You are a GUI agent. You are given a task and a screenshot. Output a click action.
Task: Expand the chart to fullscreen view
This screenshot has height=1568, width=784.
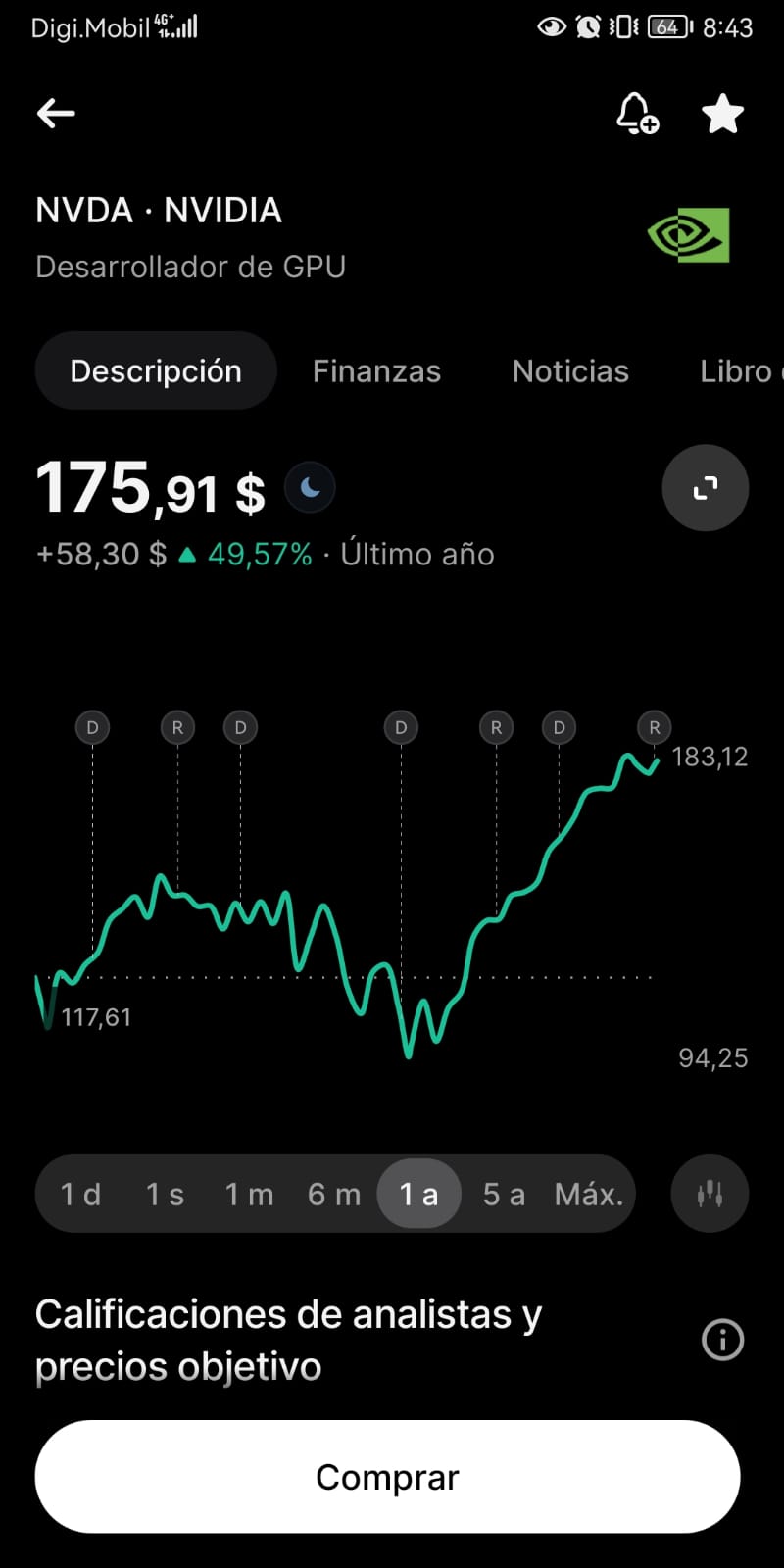(x=706, y=487)
